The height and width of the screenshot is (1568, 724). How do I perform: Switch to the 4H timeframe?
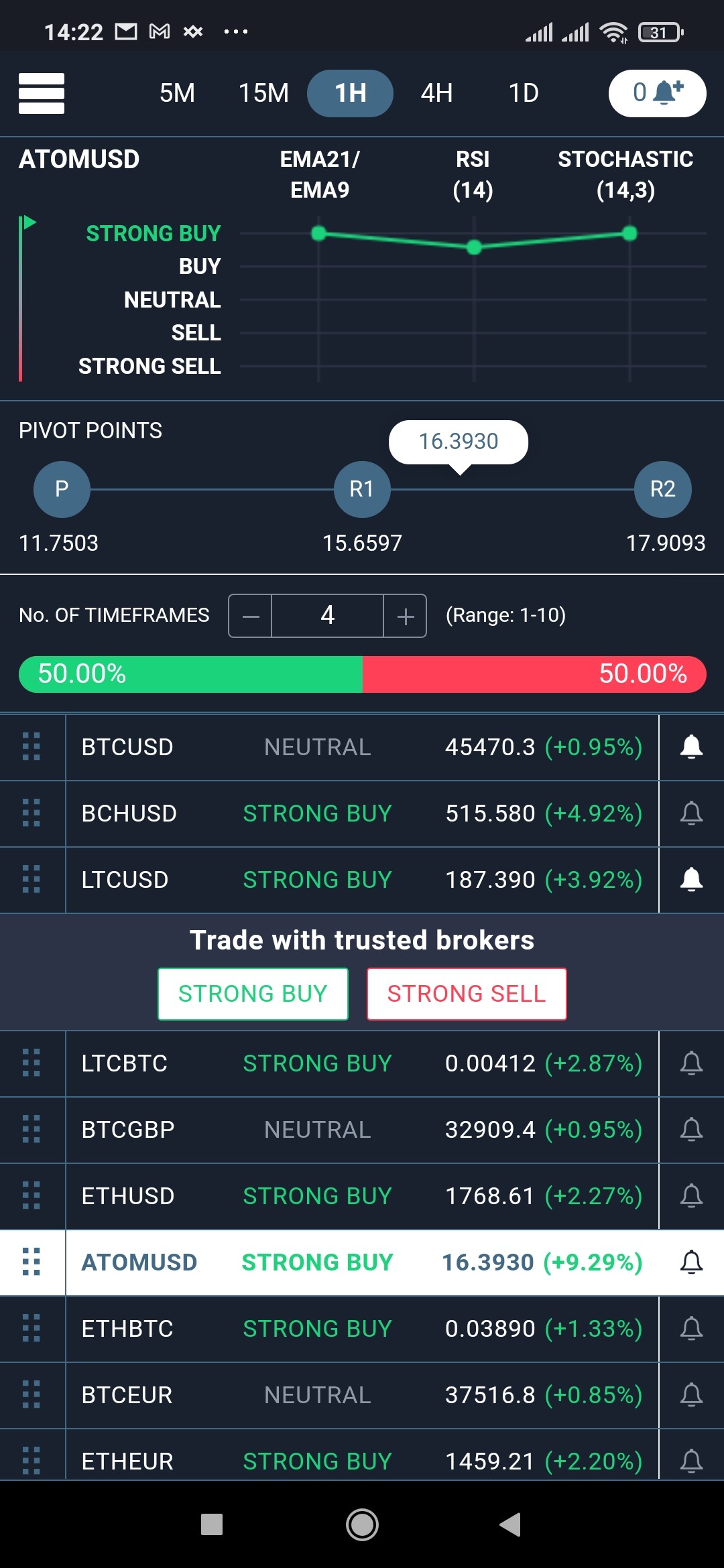[x=436, y=93]
